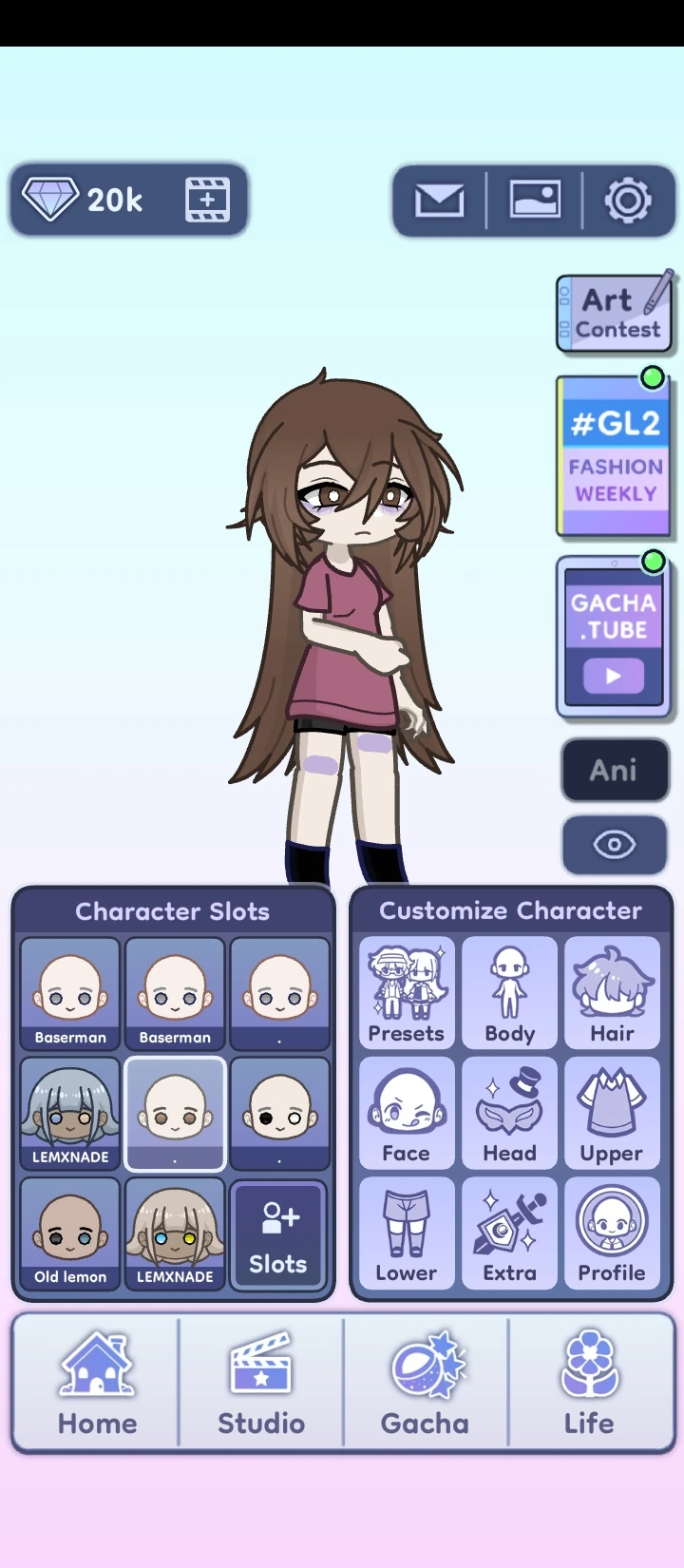Tap the Ani button

pyautogui.click(x=614, y=770)
